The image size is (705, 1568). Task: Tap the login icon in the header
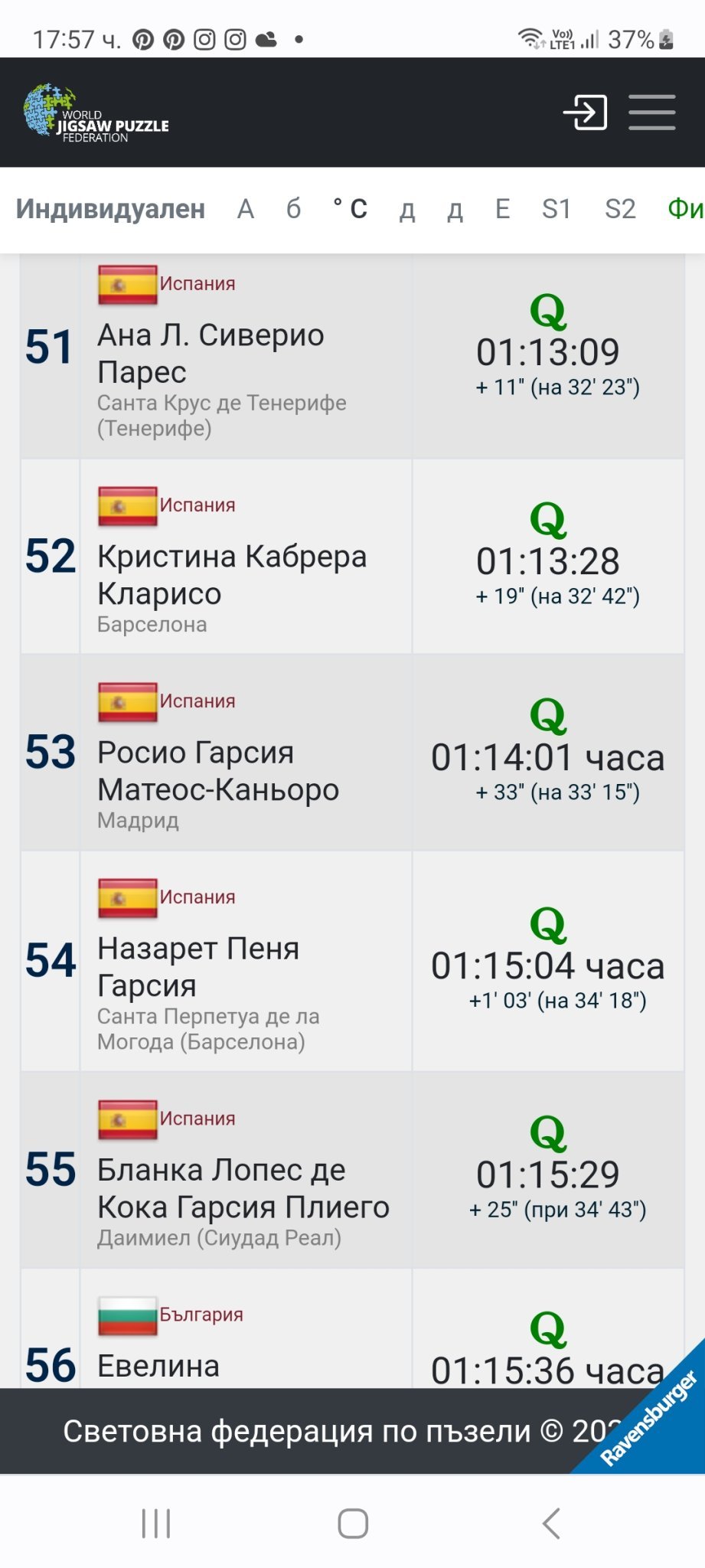click(586, 113)
